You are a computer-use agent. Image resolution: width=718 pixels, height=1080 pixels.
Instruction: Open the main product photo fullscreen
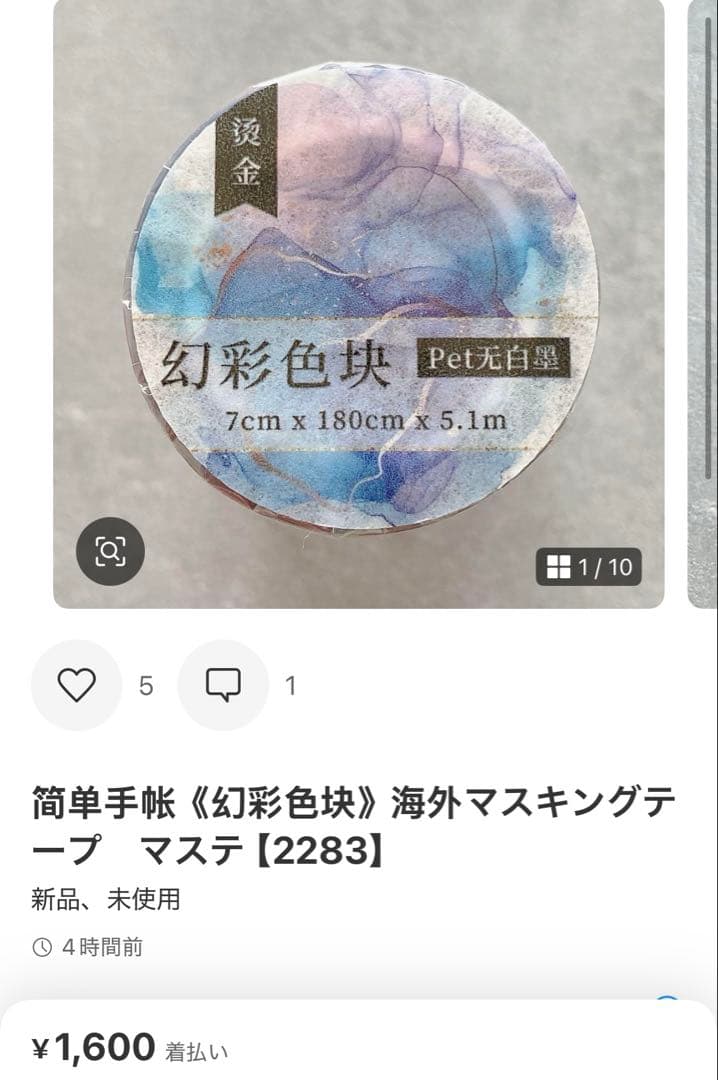pos(360,300)
